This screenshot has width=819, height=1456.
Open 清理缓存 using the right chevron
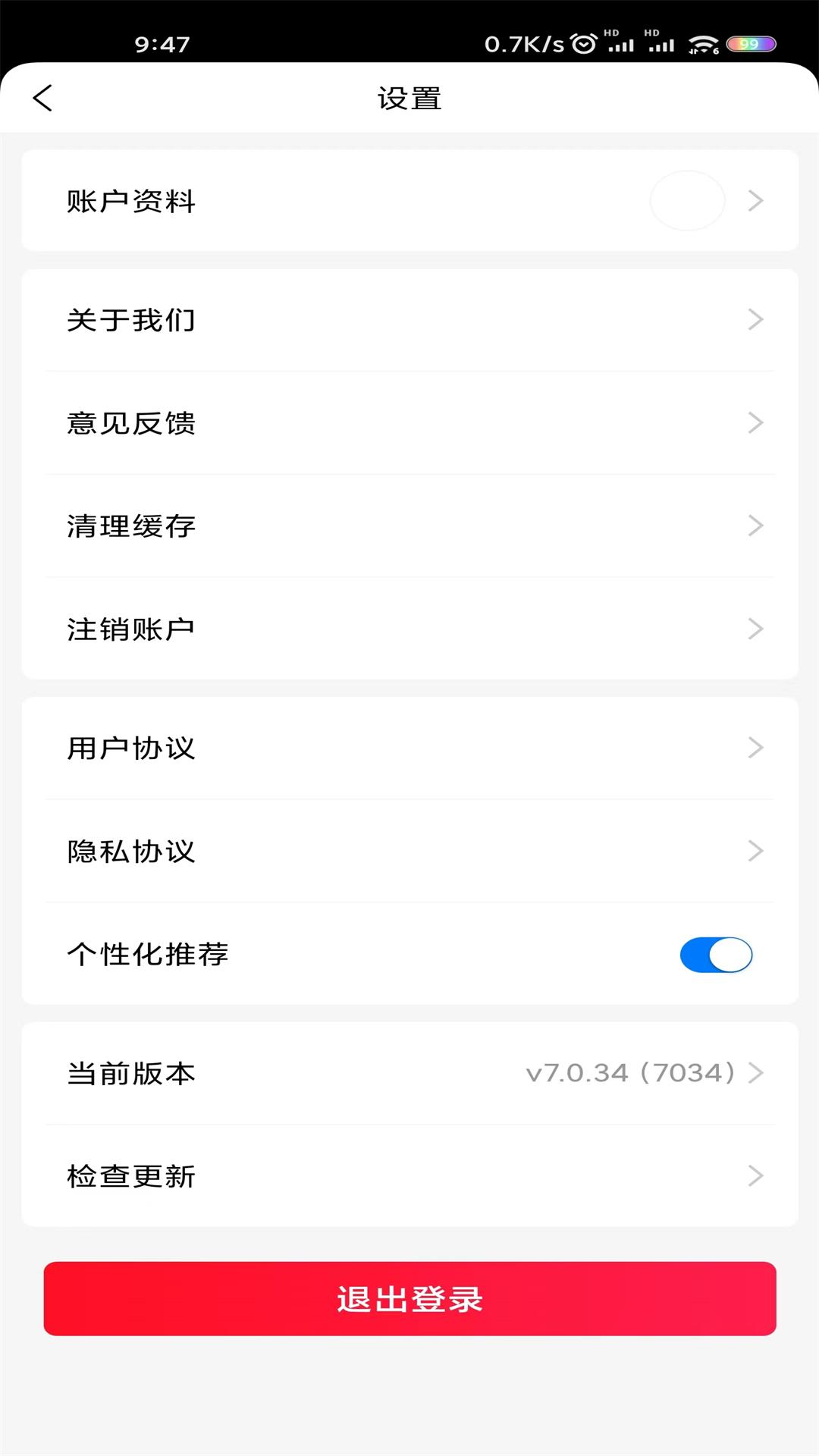pyautogui.click(x=755, y=525)
